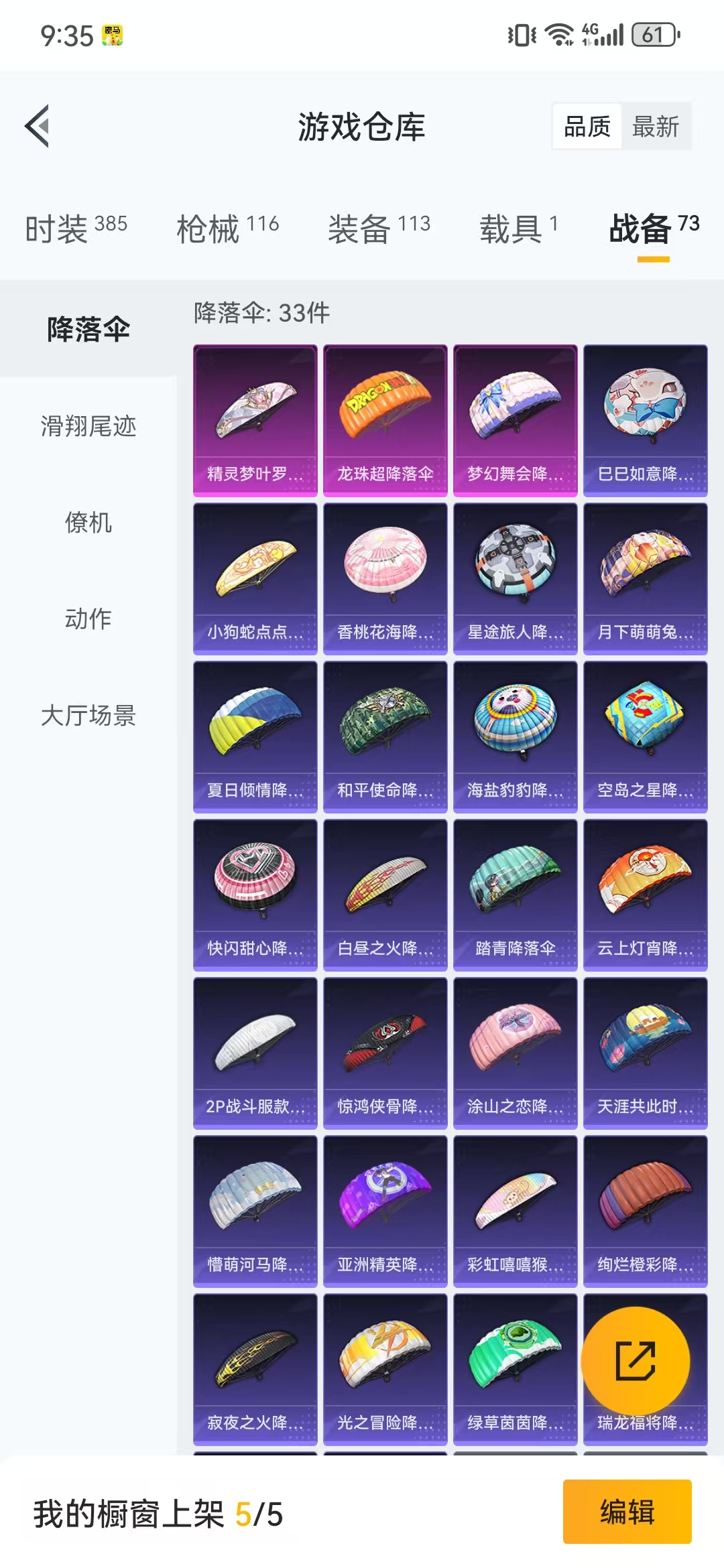Select 降落伞 in the side menu
Image resolution: width=724 pixels, height=1568 pixels.
click(x=88, y=330)
